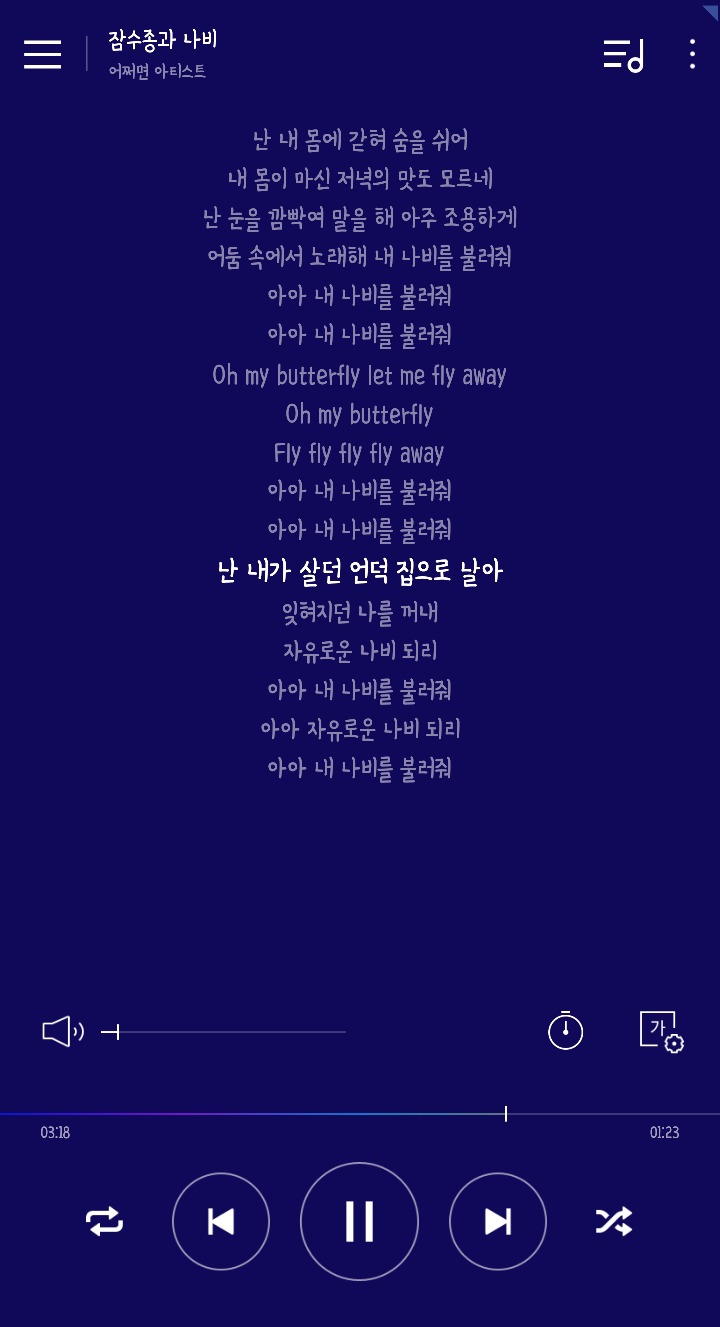Mute the volume speaker icon
720x1327 pixels.
pyautogui.click(x=63, y=1031)
